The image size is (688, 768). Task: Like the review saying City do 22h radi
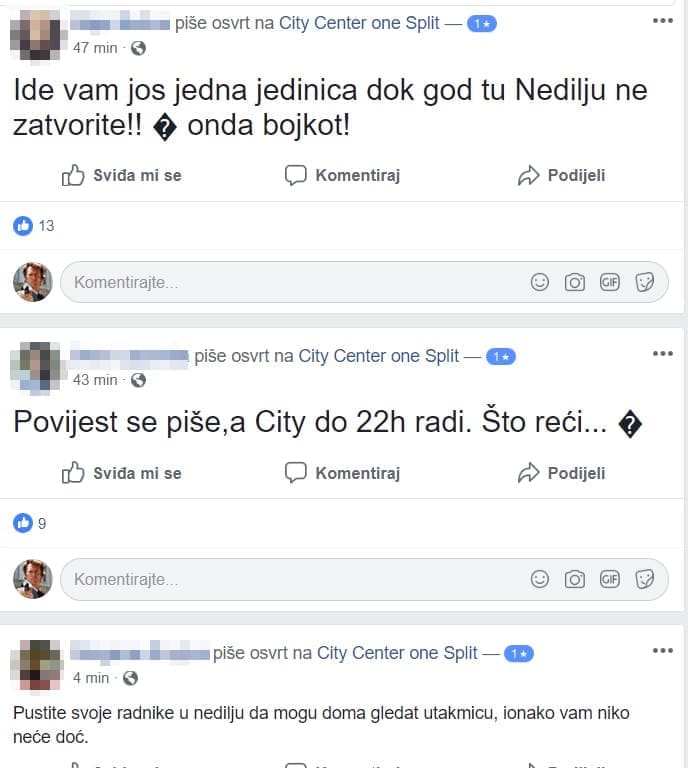point(122,473)
